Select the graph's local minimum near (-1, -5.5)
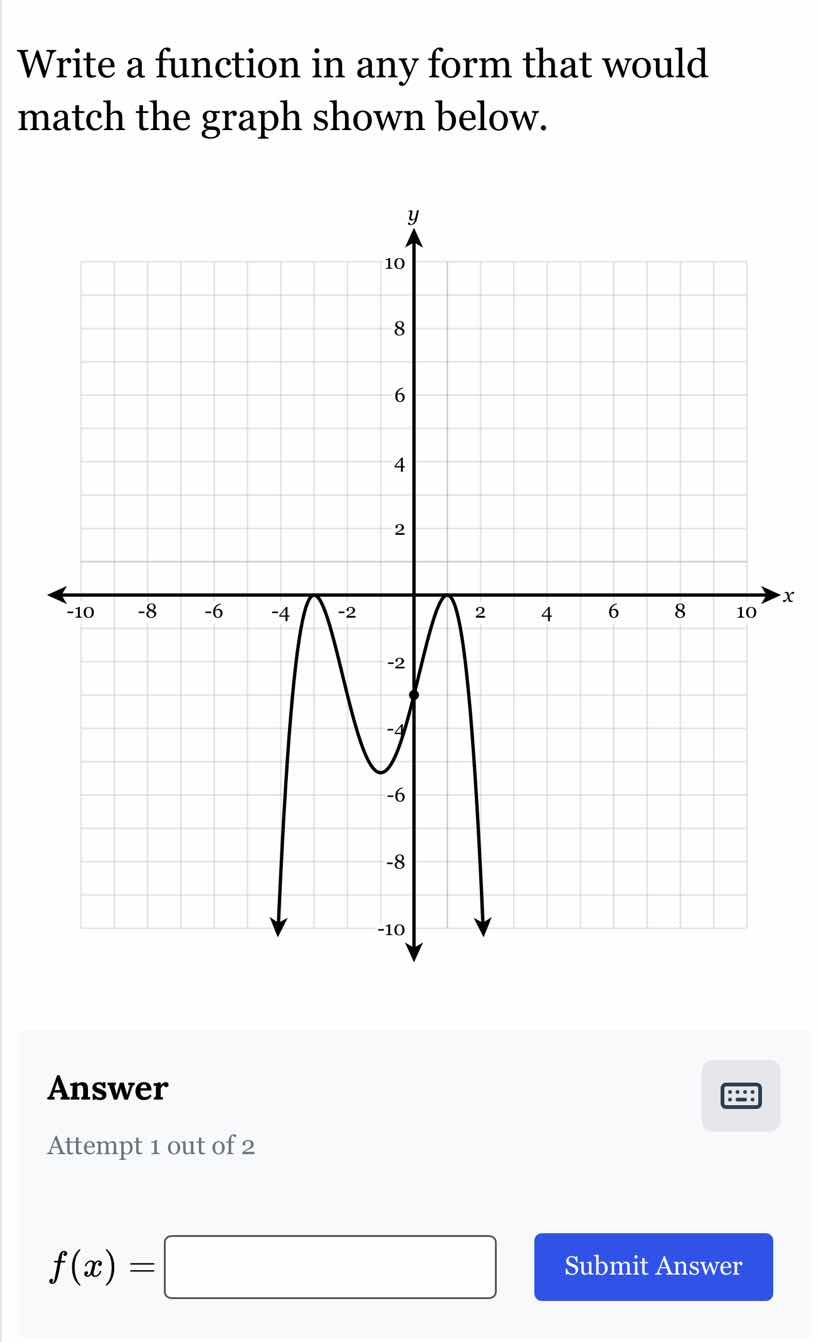The image size is (818, 1342). click(x=380, y=772)
